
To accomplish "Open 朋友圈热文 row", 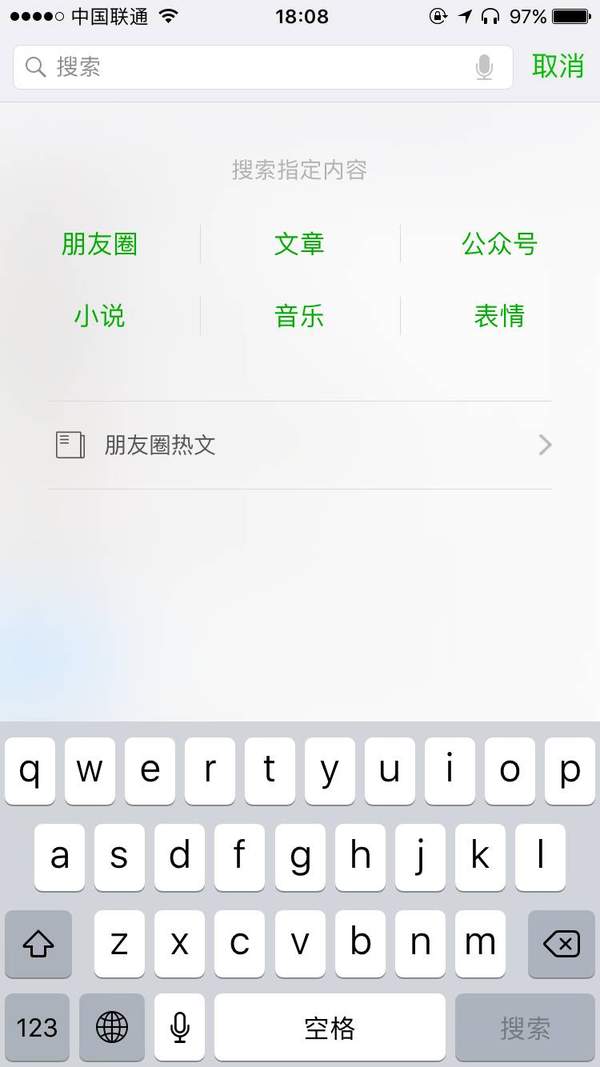I will point(300,446).
